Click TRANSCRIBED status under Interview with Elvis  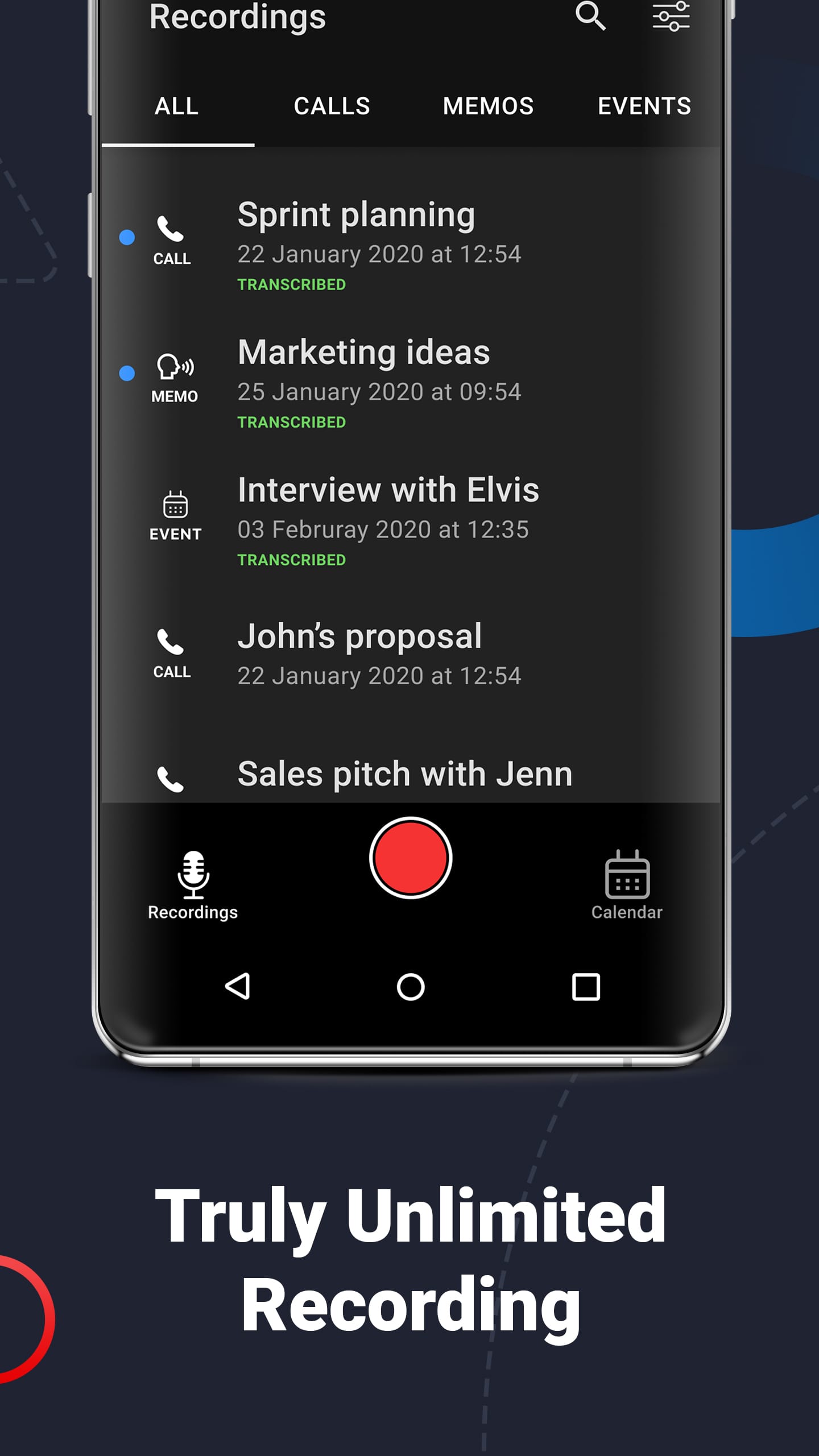291,560
